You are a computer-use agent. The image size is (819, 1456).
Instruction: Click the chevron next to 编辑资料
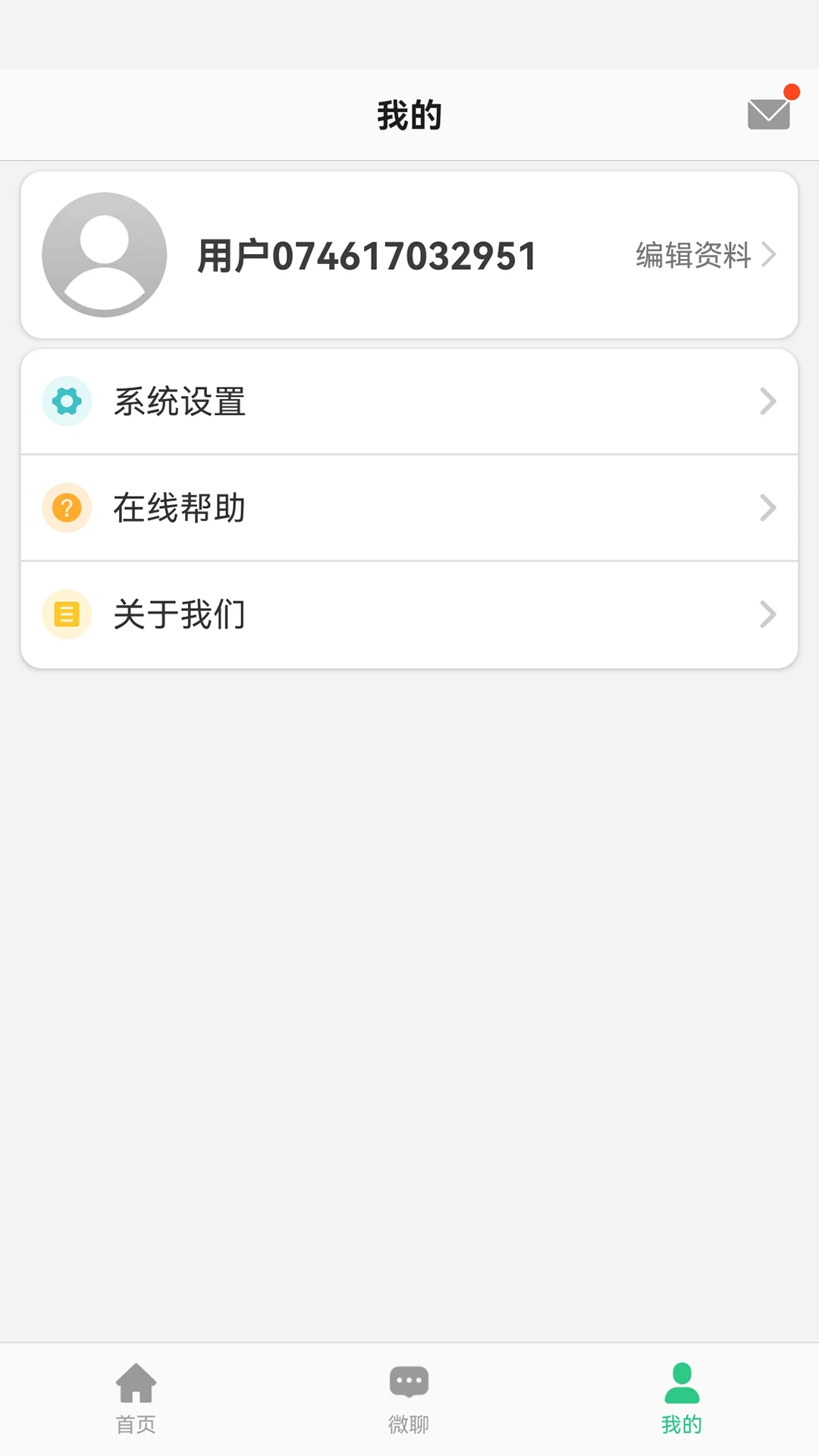click(x=771, y=255)
